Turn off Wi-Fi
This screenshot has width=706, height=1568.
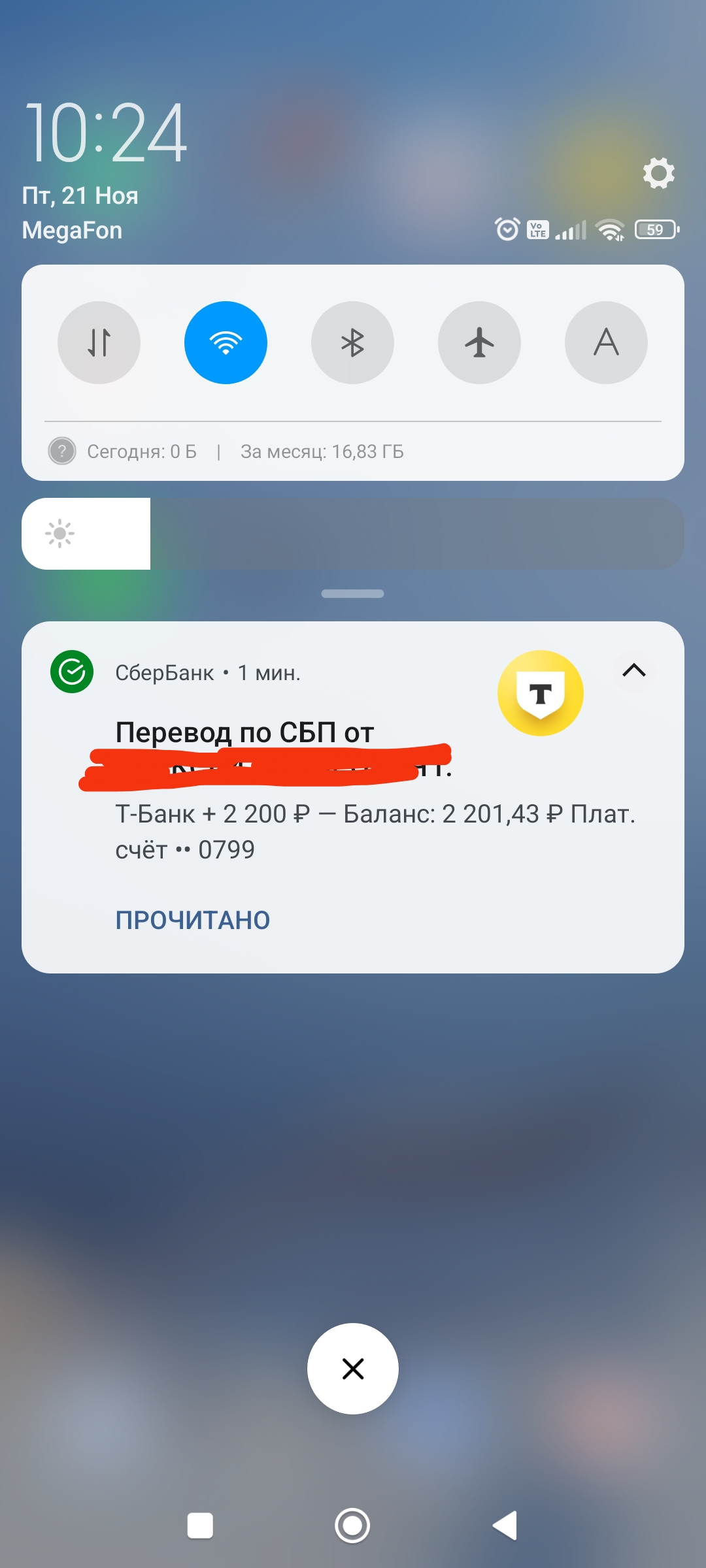click(226, 342)
